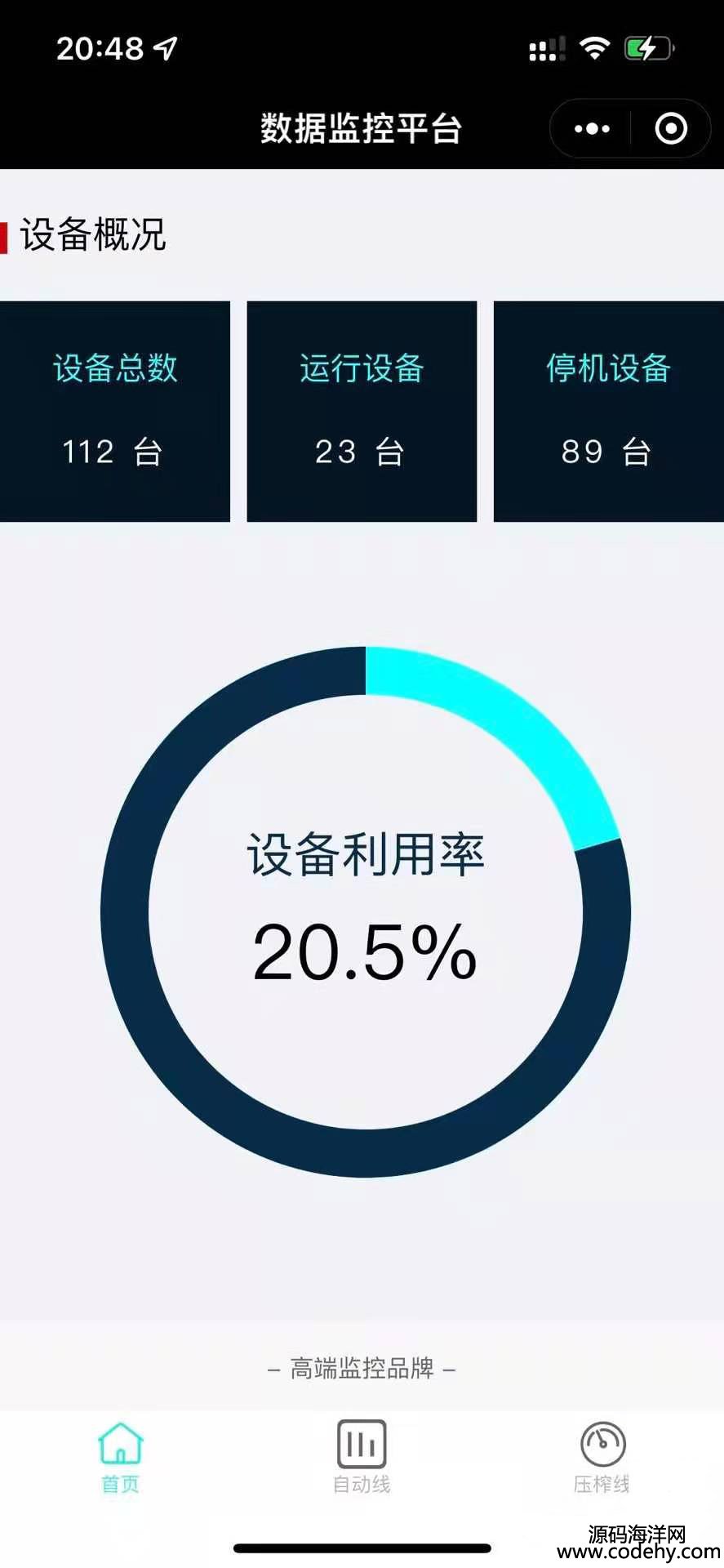Image resolution: width=724 pixels, height=1568 pixels.
Task: Switch to the 自动线 tab
Action: [362, 1459]
